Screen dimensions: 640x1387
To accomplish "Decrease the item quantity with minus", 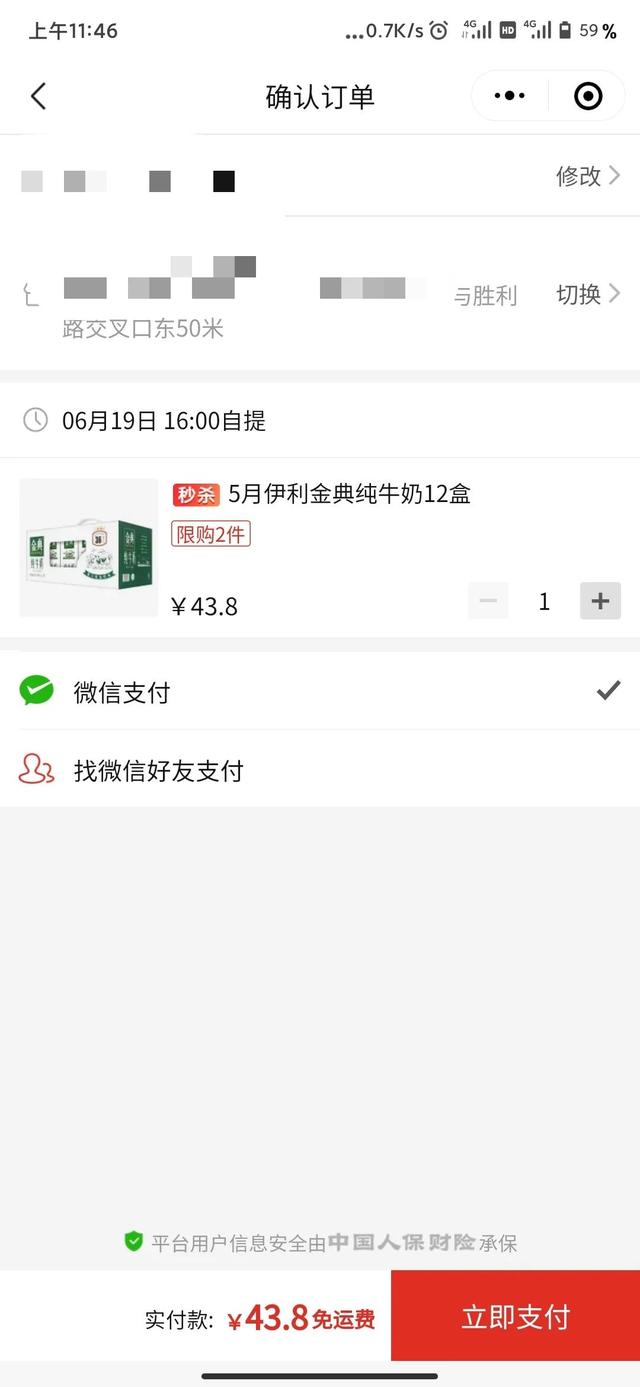I will [x=488, y=601].
